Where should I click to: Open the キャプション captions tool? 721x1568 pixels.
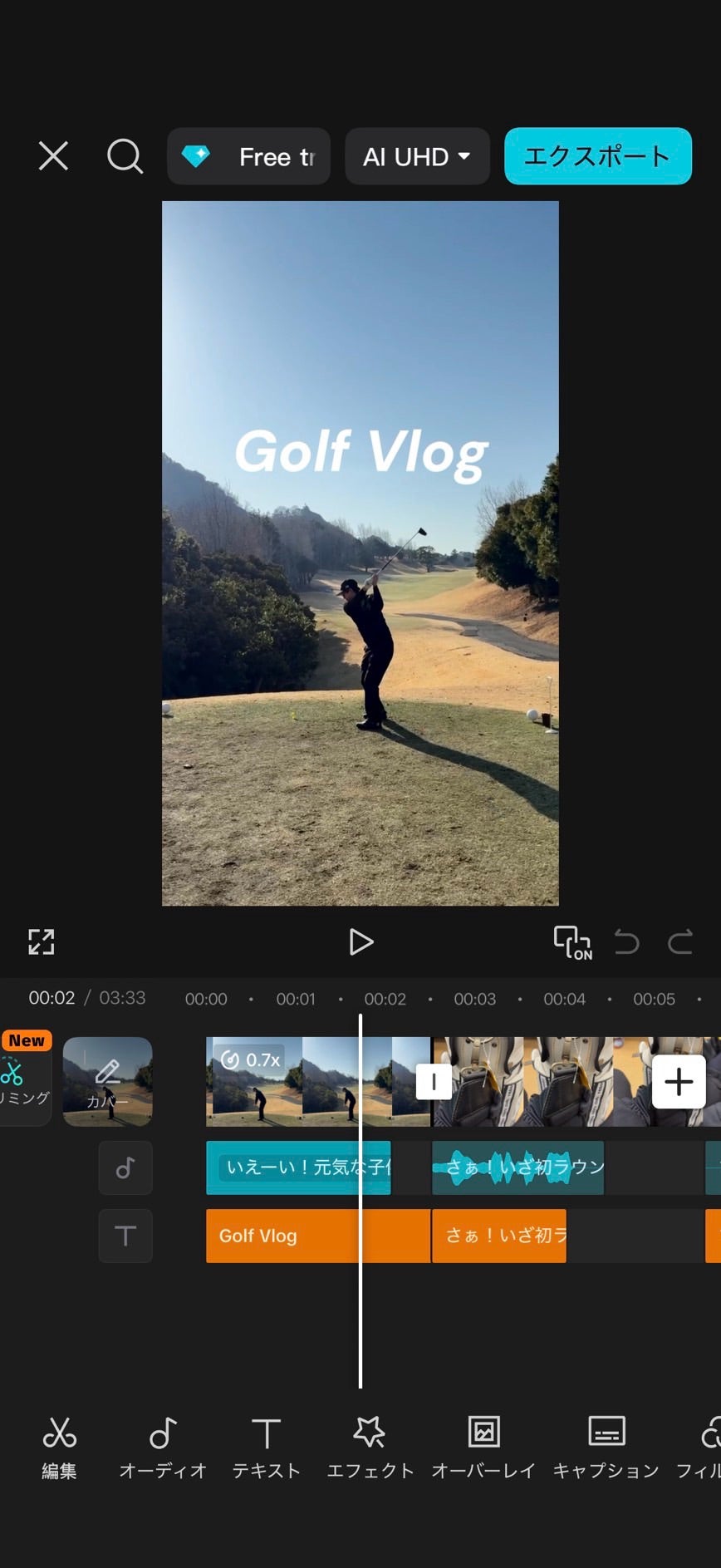point(606,1448)
